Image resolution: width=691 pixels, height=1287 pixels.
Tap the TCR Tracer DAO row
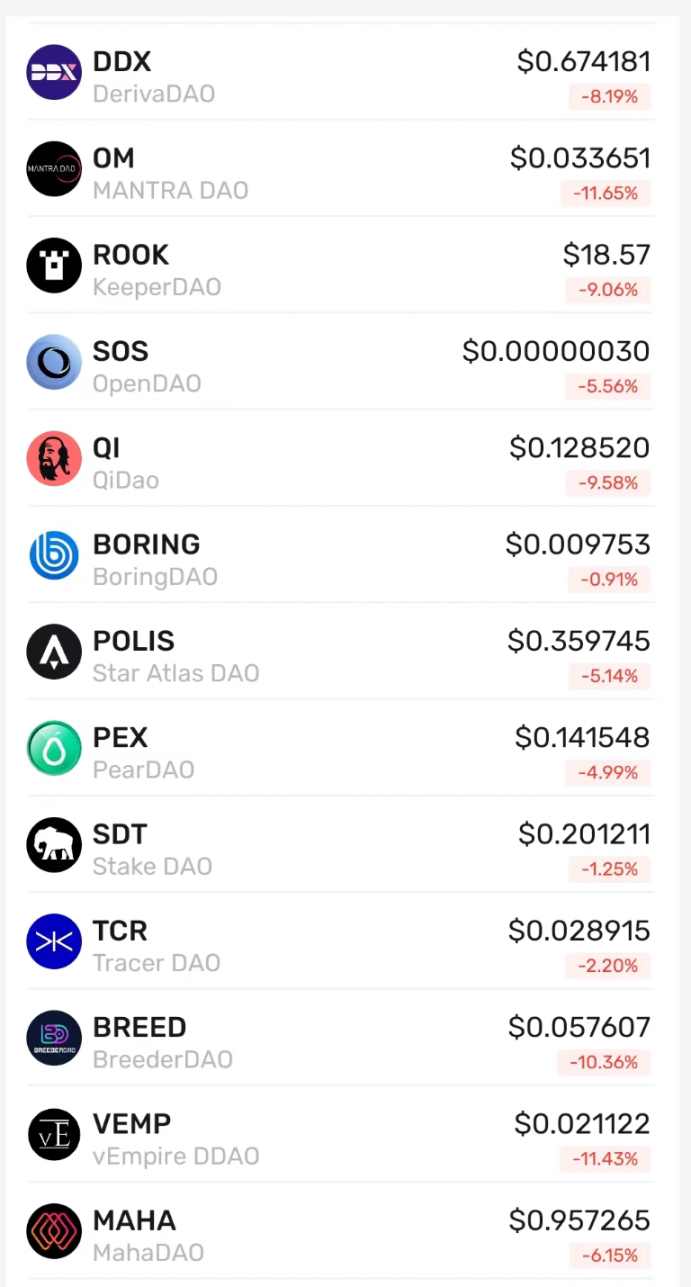(x=340, y=945)
